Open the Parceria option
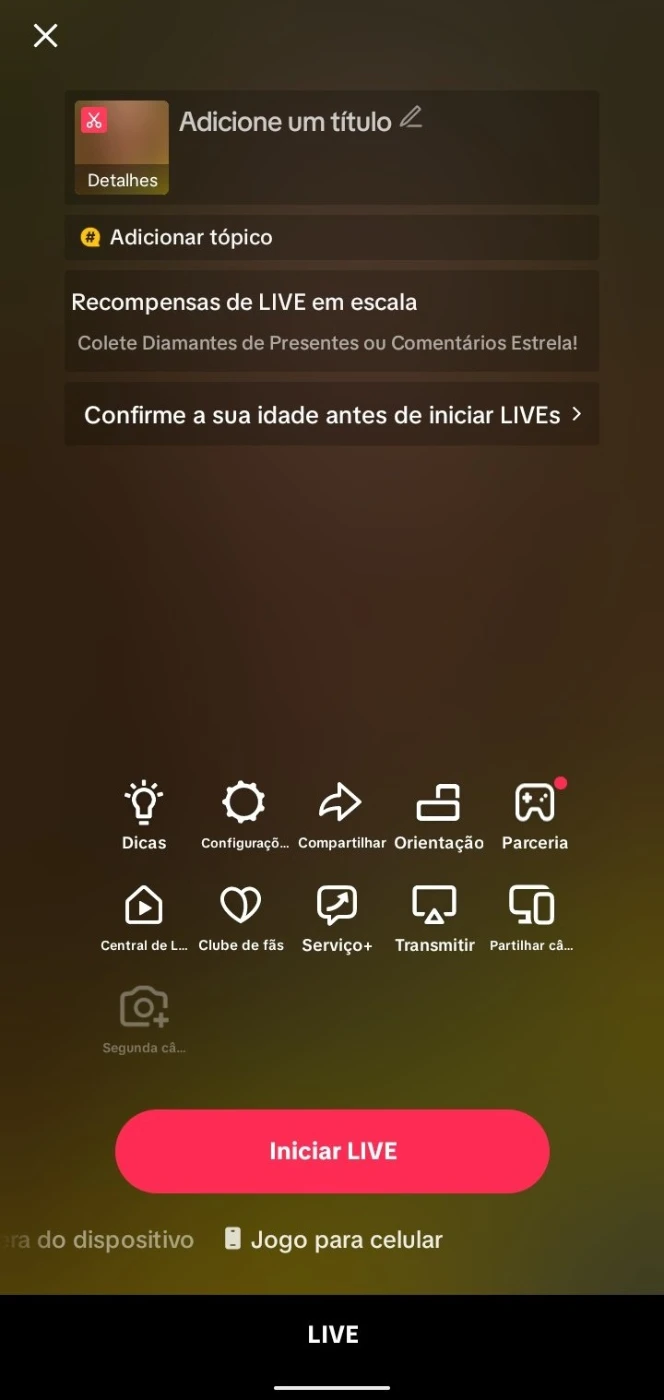Viewport: 664px width, 1400px height. pyautogui.click(x=535, y=815)
